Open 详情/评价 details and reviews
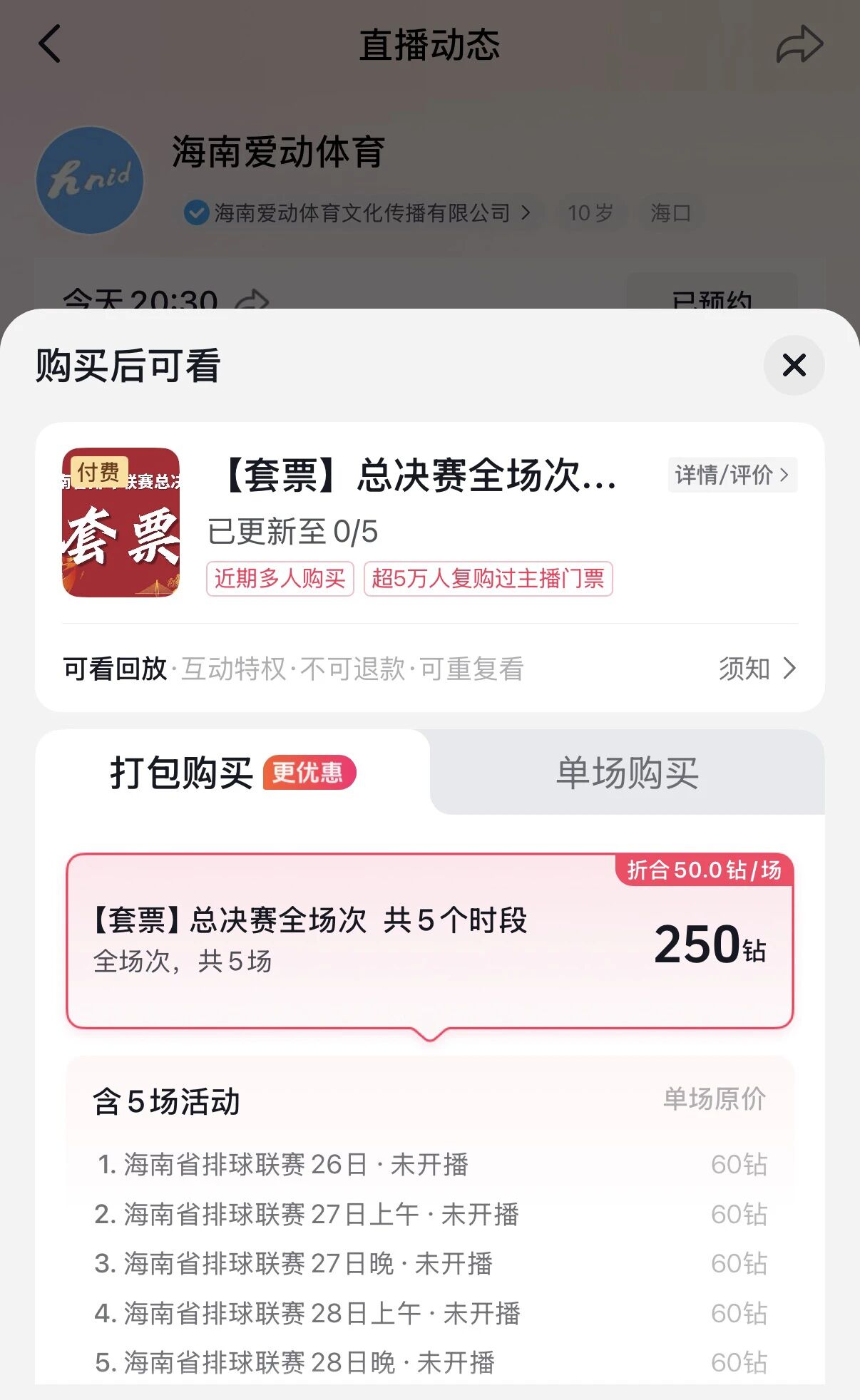Viewport: 860px width, 1400px height. tap(732, 475)
